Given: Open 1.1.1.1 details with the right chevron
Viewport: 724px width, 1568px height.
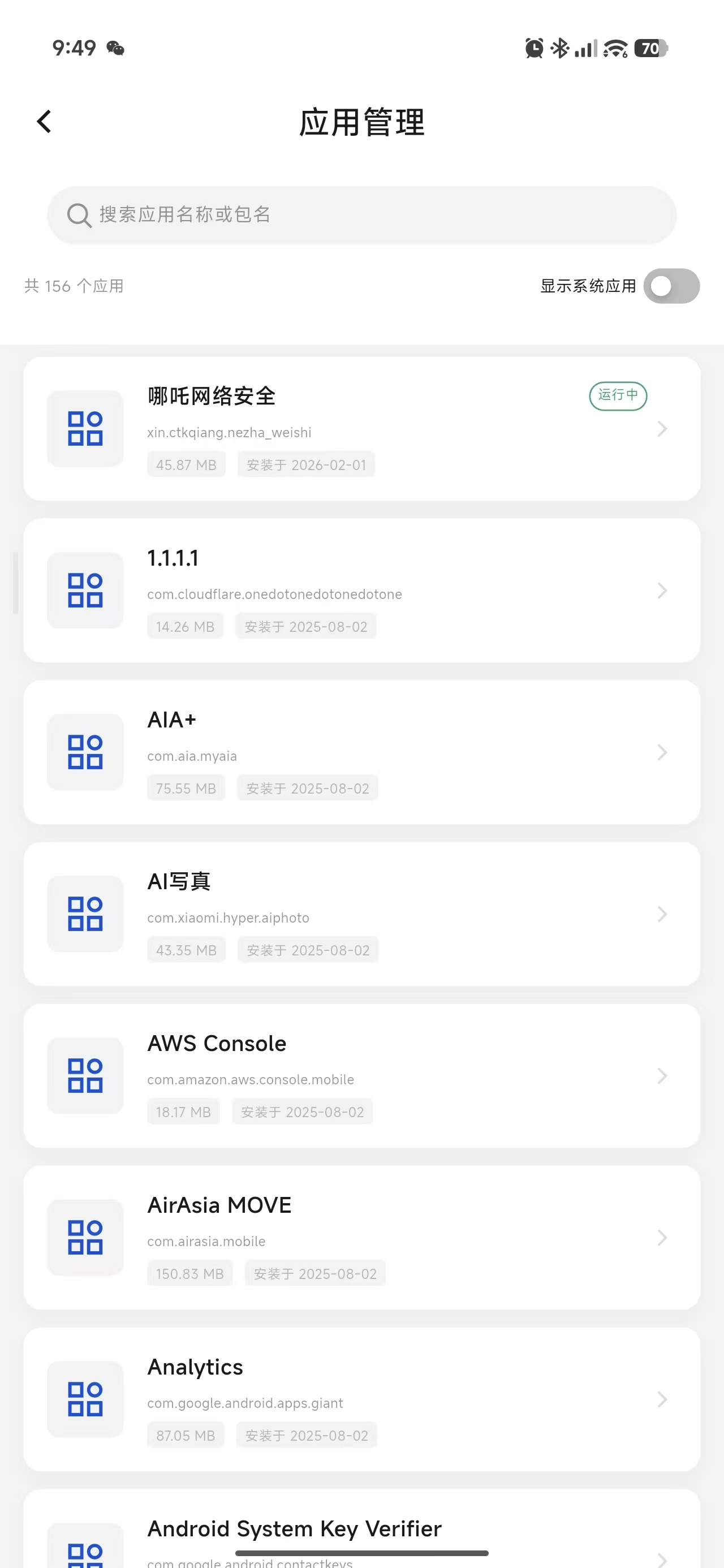Looking at the screenshot, I should coord(662,590).
